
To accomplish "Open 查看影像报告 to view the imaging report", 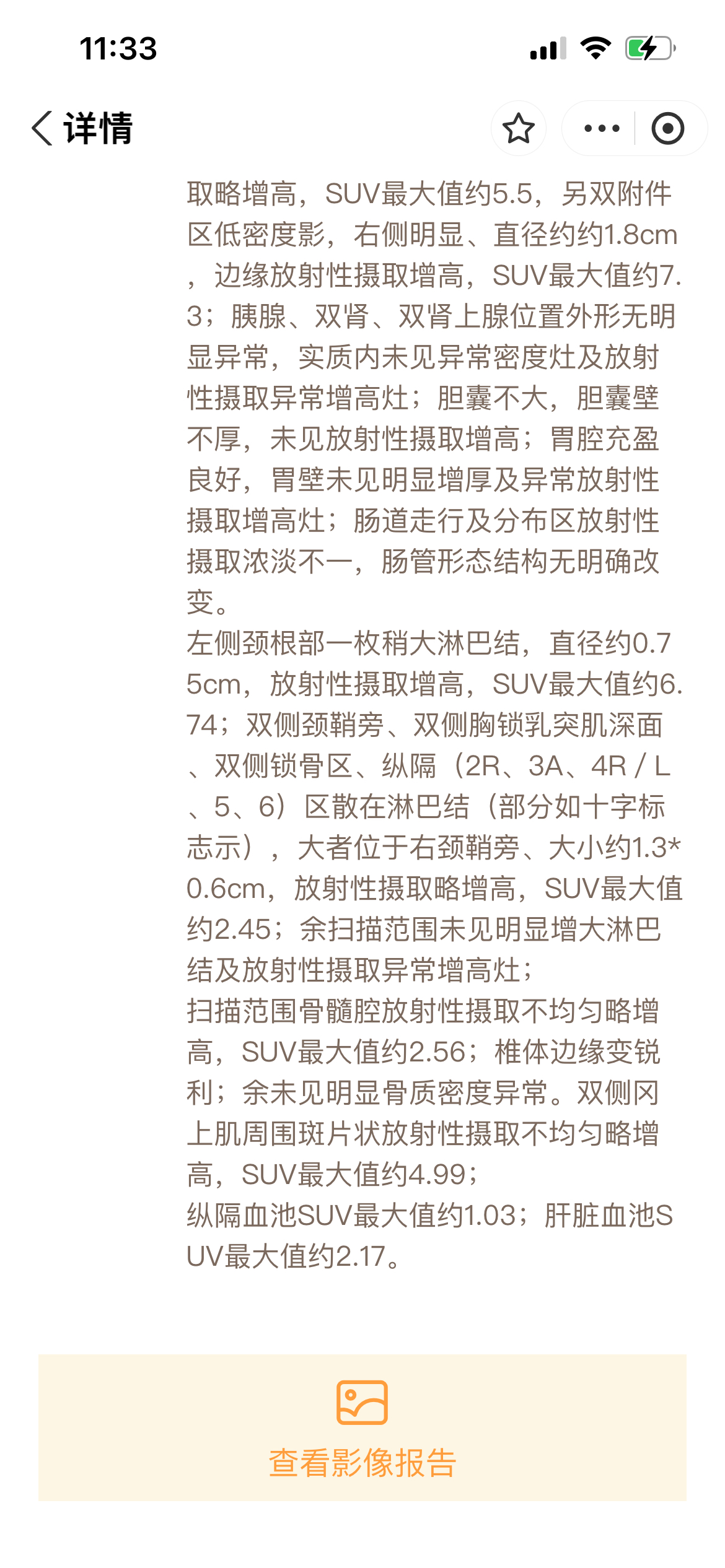I will tap(362, 1427).
